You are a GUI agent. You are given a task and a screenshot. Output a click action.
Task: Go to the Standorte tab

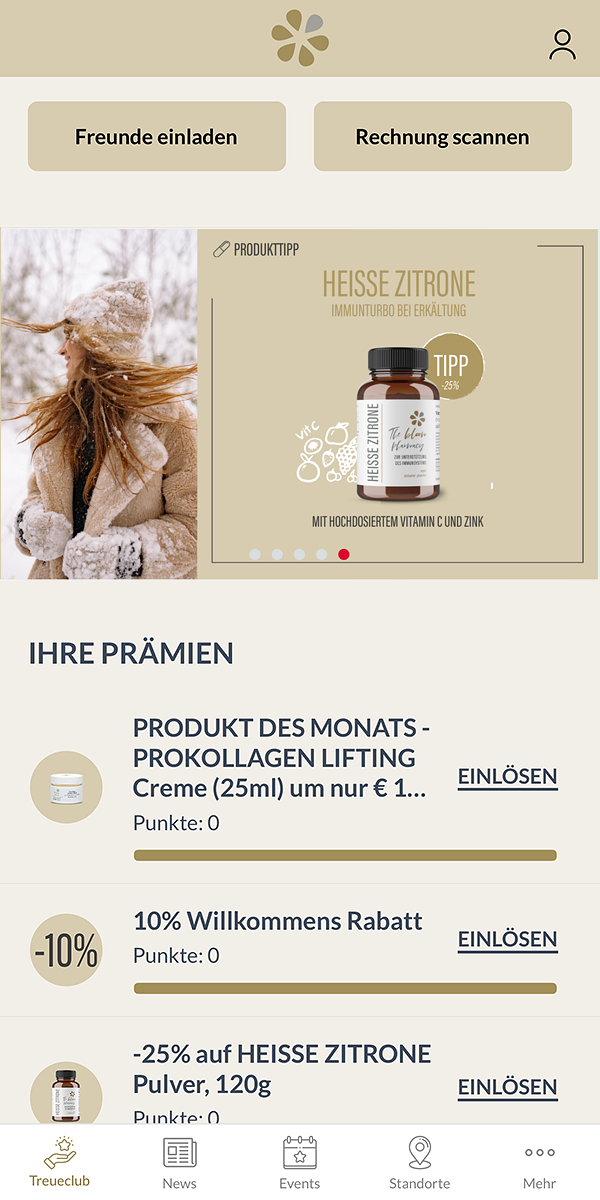pos(420,1162)
